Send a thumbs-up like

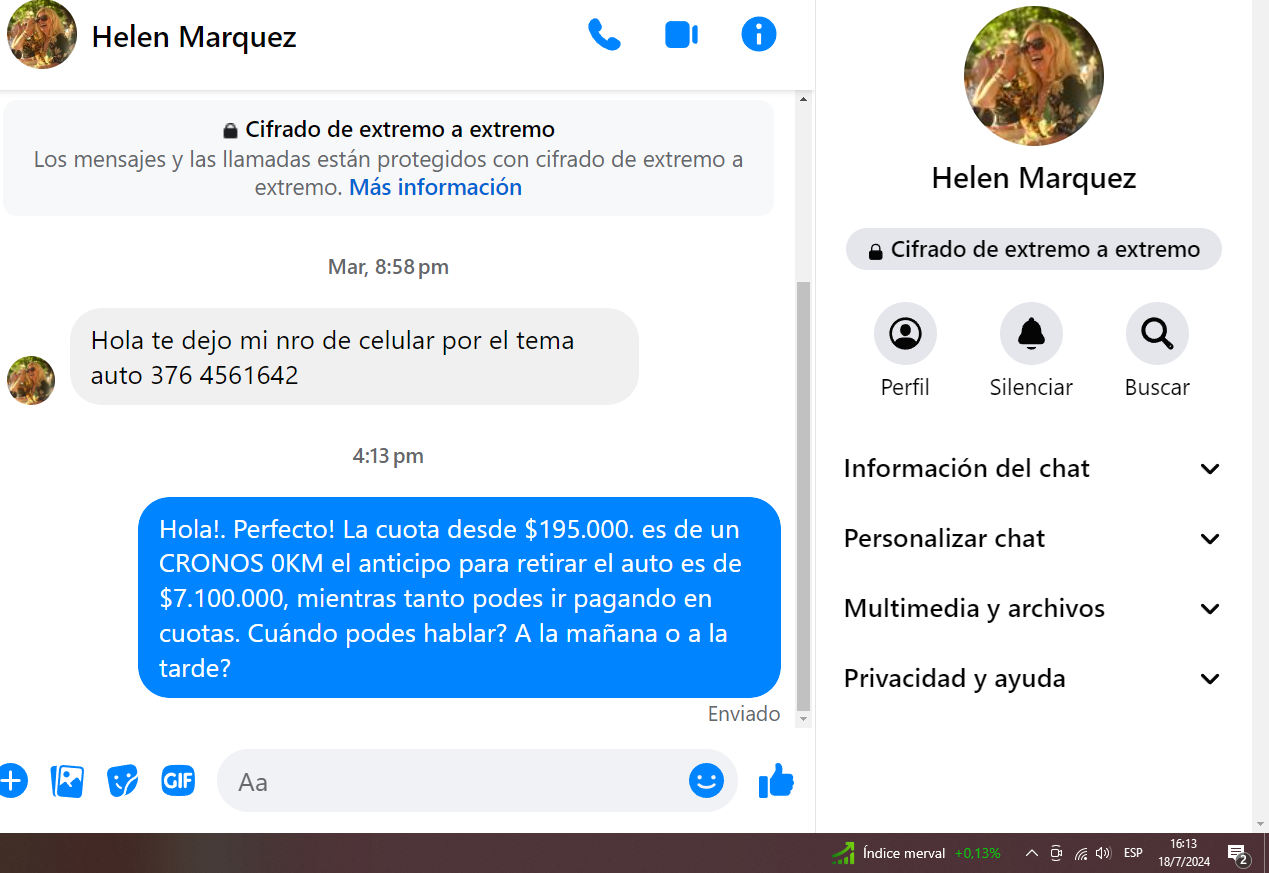point(776,780)
